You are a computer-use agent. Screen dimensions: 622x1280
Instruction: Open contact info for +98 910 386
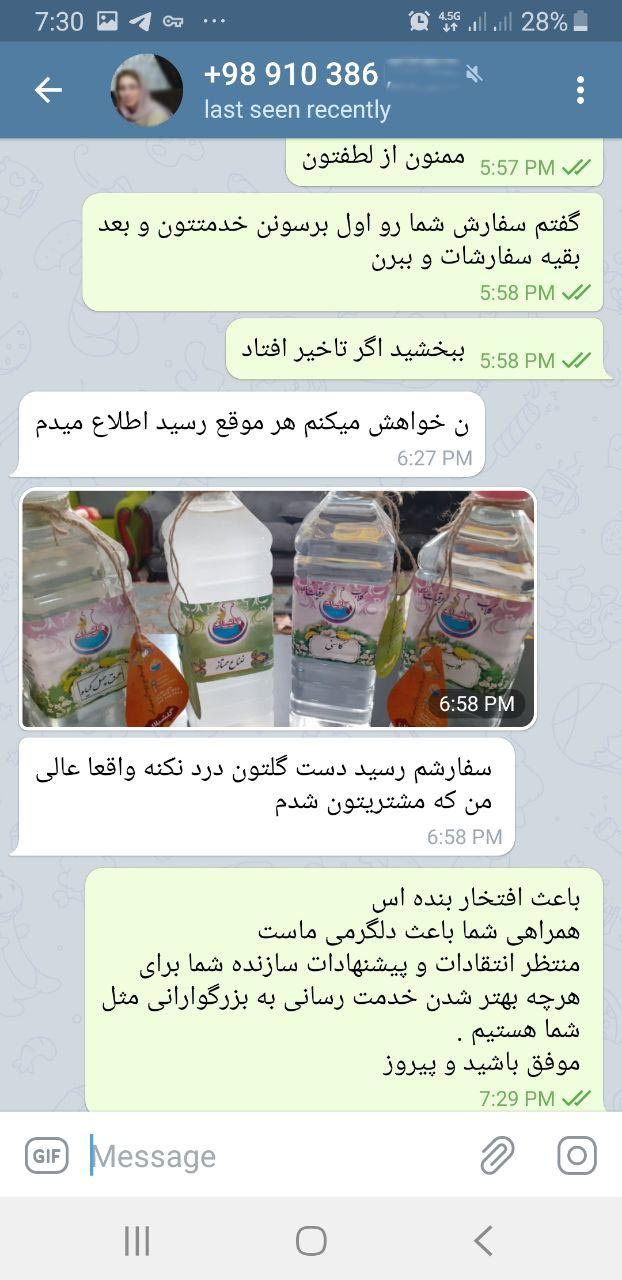click(x=298, y=90)
